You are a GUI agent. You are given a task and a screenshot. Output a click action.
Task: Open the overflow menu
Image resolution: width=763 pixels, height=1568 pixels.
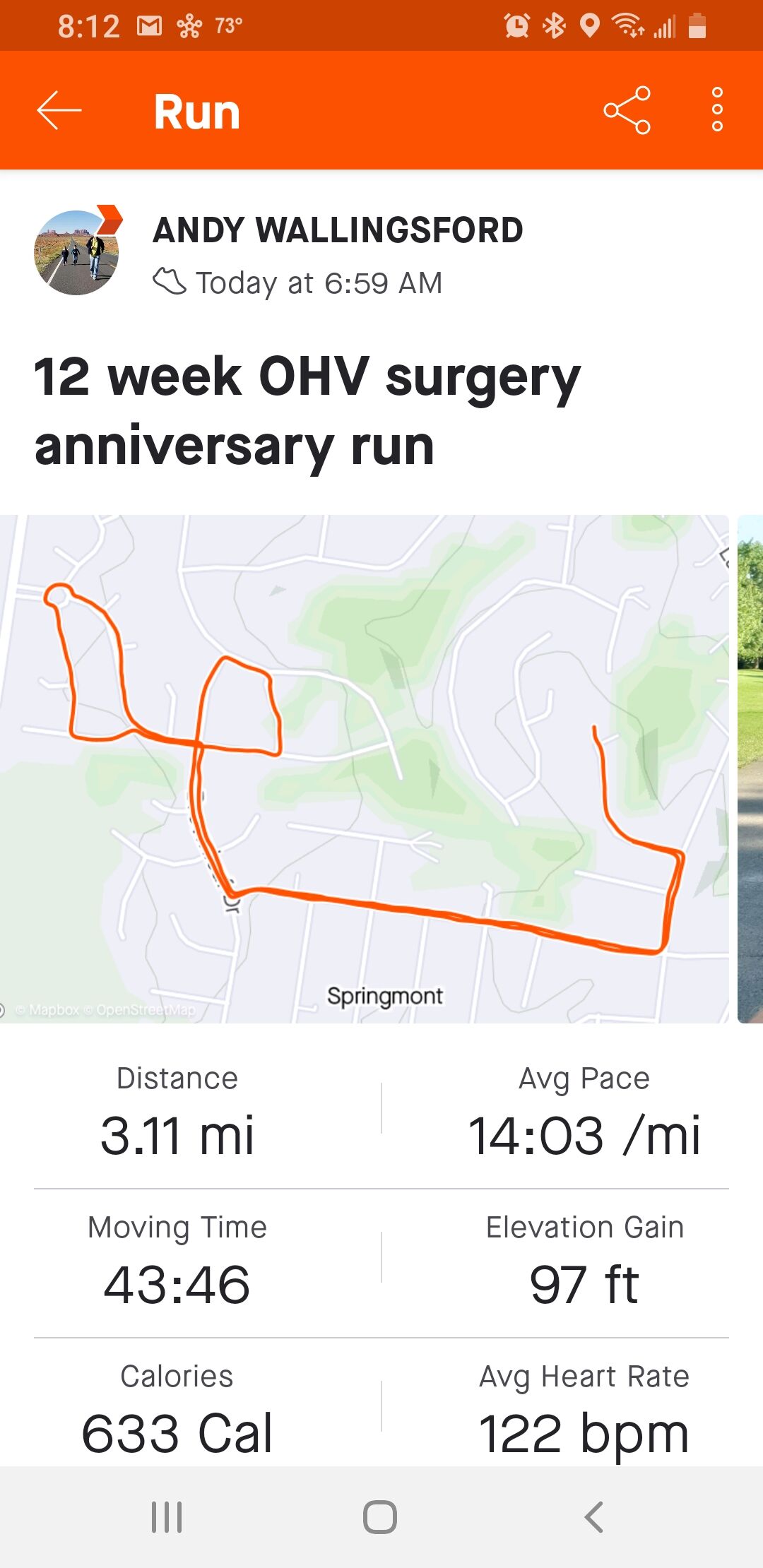[x=717, y=110]
